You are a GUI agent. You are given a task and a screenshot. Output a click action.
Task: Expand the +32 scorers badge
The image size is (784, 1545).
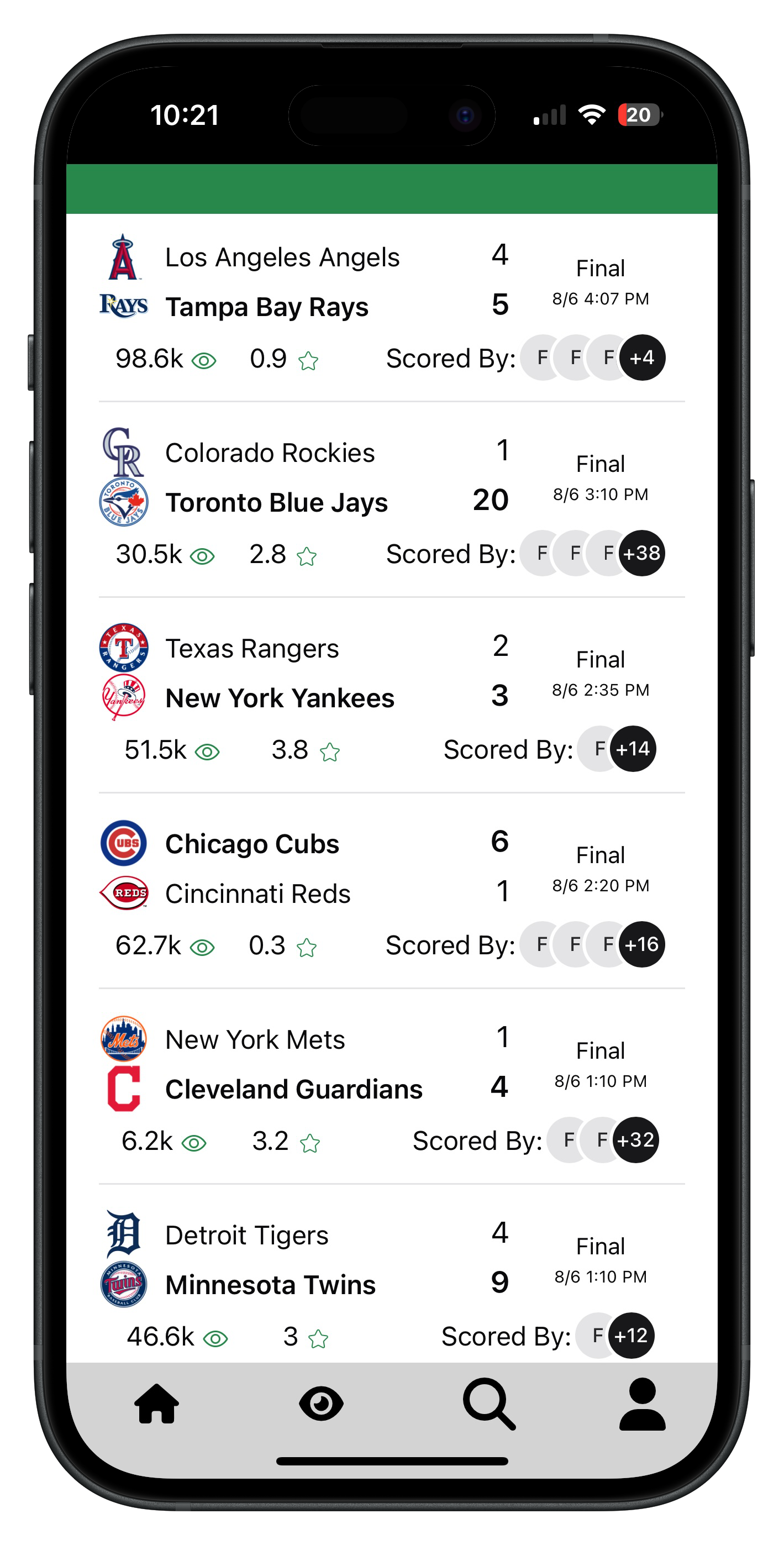[x=636, y=1139]
